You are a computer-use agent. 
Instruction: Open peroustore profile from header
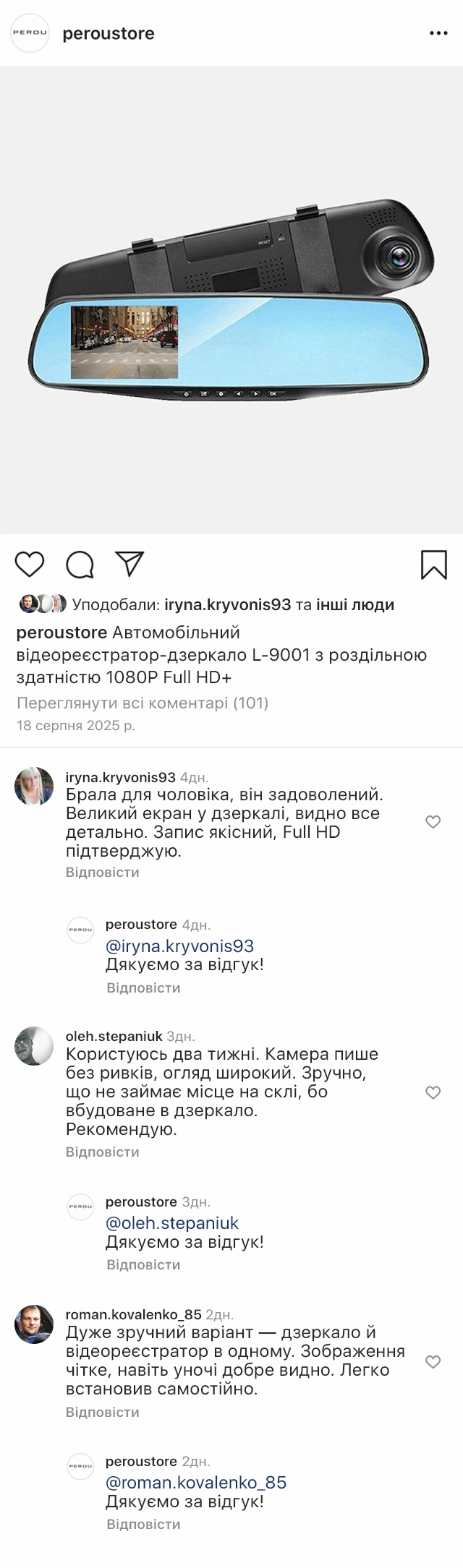point(109,33)
